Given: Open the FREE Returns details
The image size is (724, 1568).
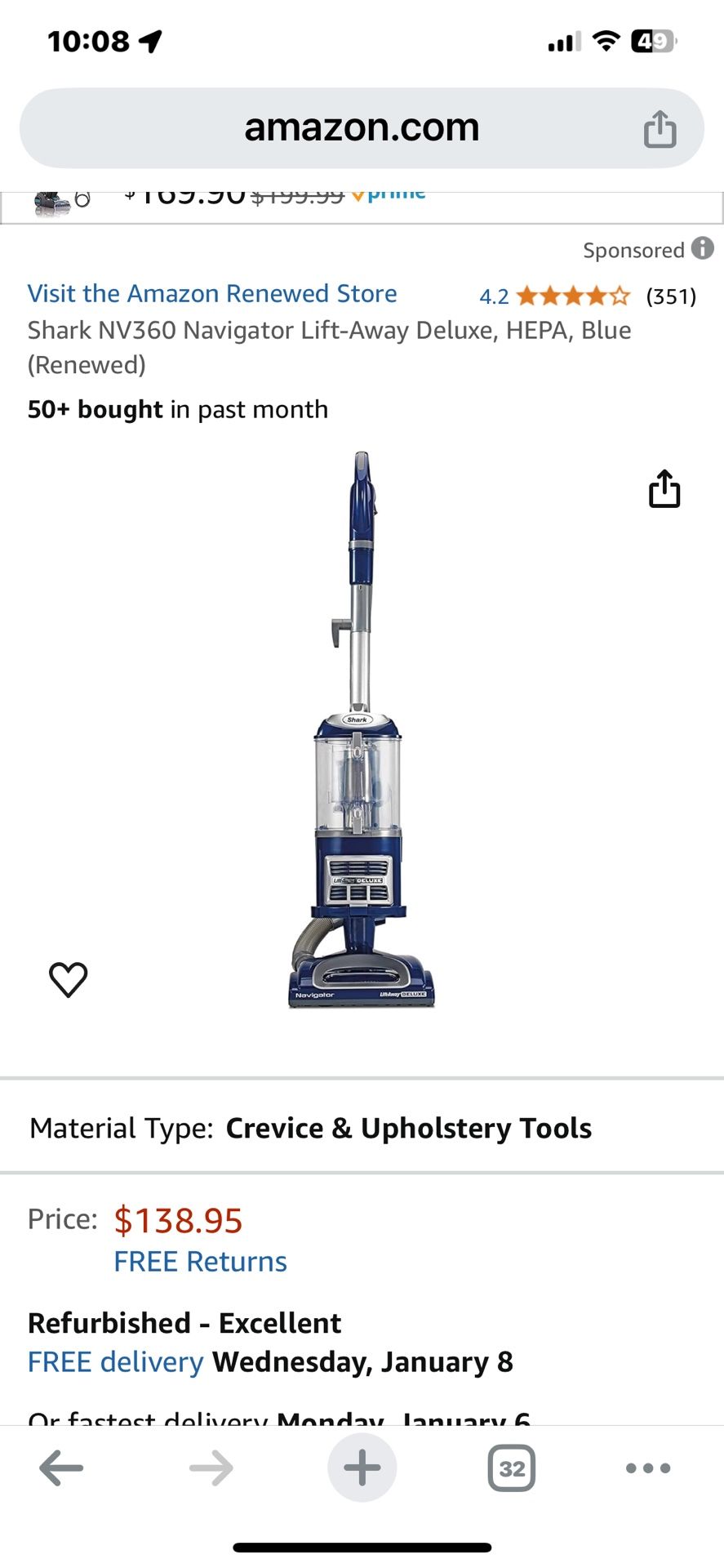Looking at the screenshot, I should (x=200, y=1262).
